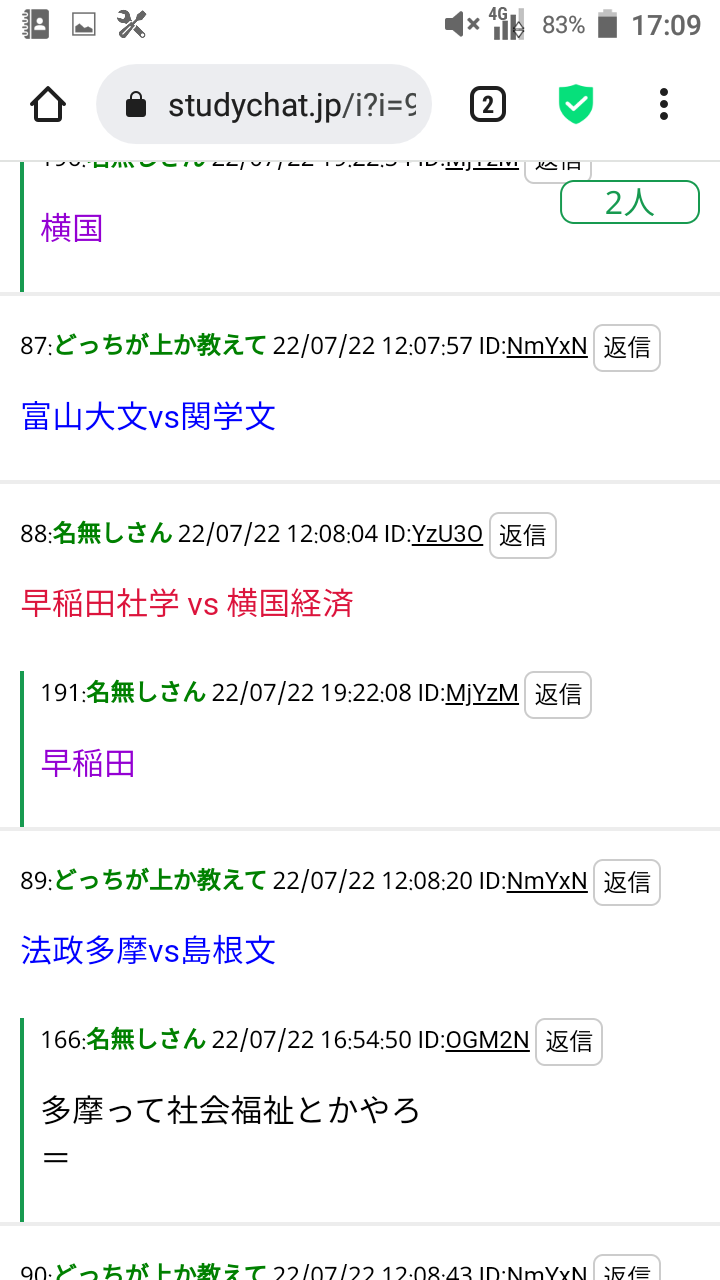Reply to post 88
This screenshot has height=1280, width=720.
click(523, 535)
